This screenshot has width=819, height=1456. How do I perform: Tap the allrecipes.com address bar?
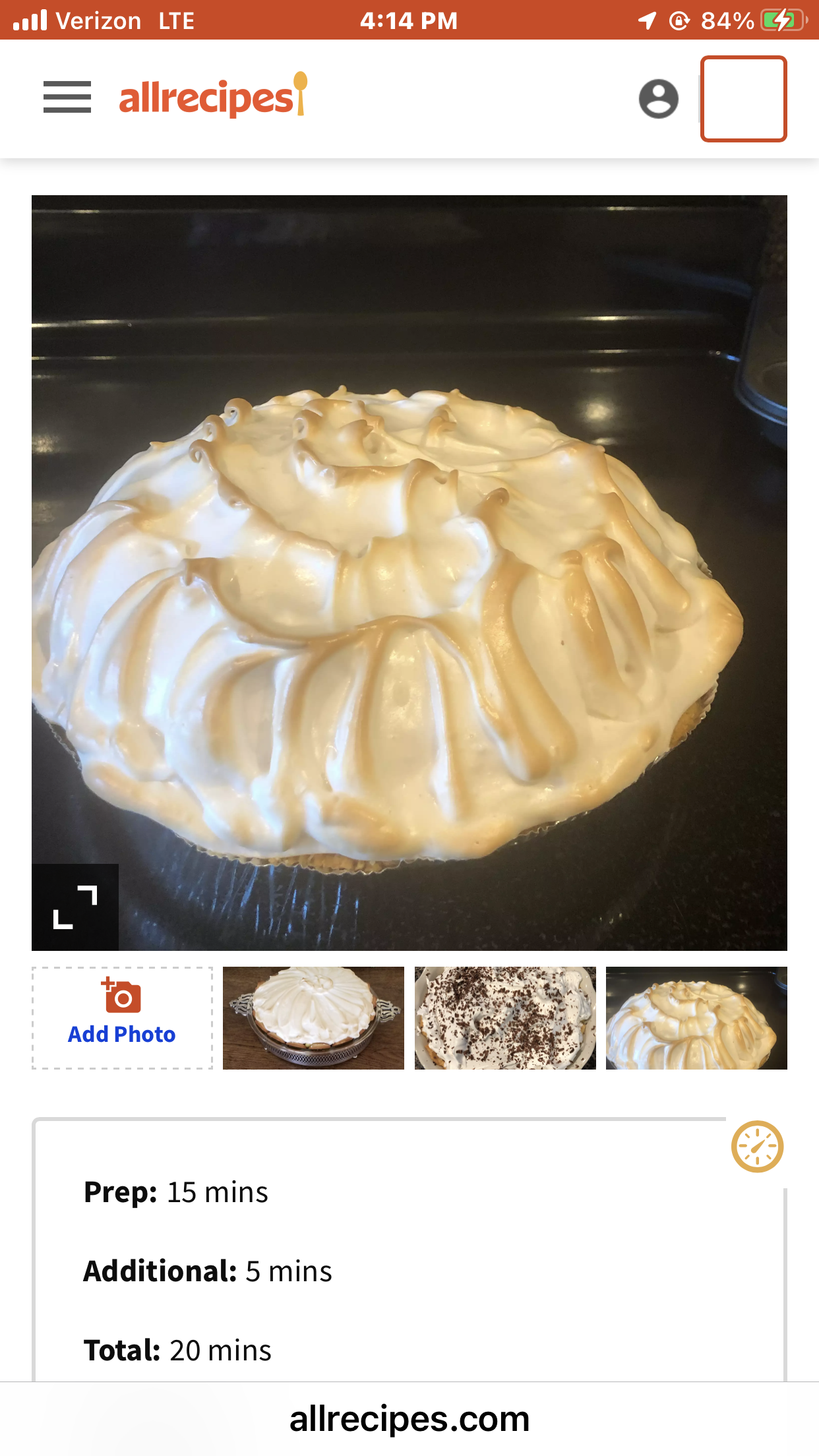(409, 1419)
